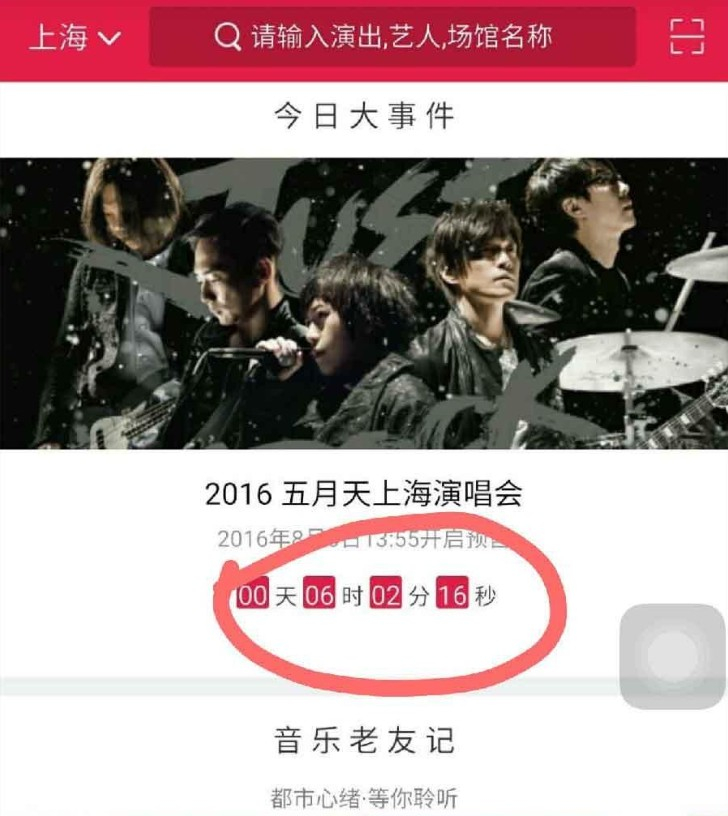Open the 上海 city selector
This screenshot has height=816, width=728.
point(74,38)
